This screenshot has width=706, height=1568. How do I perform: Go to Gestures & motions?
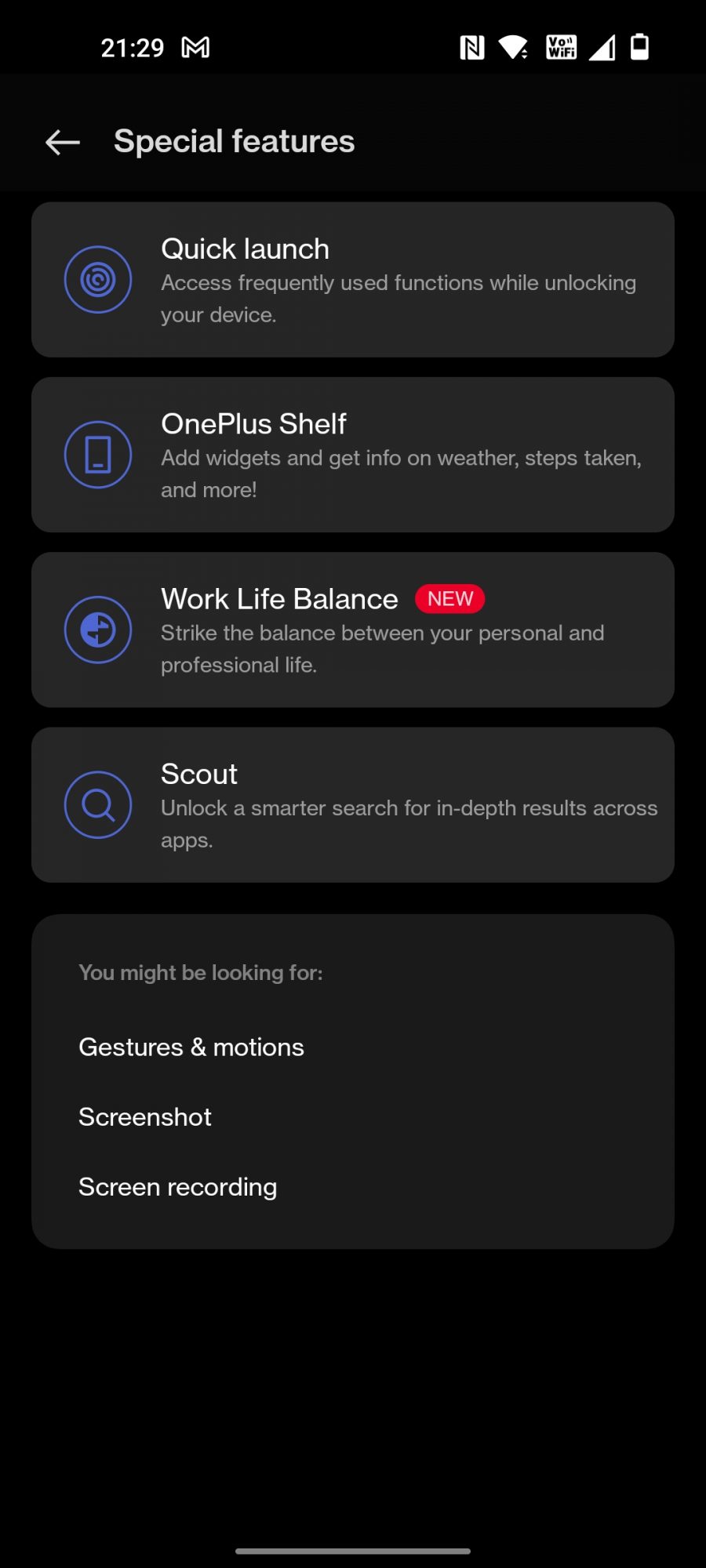coord(191,1047)
